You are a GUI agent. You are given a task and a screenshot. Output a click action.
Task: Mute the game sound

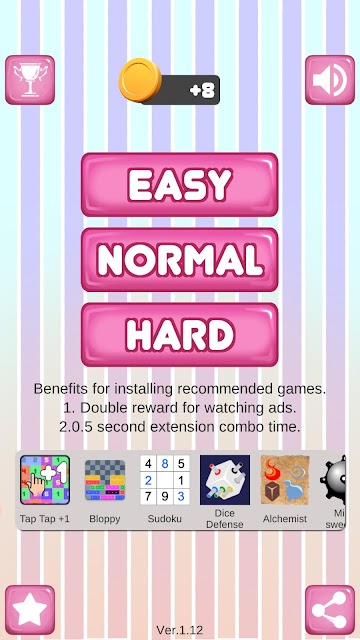(330, 80)
